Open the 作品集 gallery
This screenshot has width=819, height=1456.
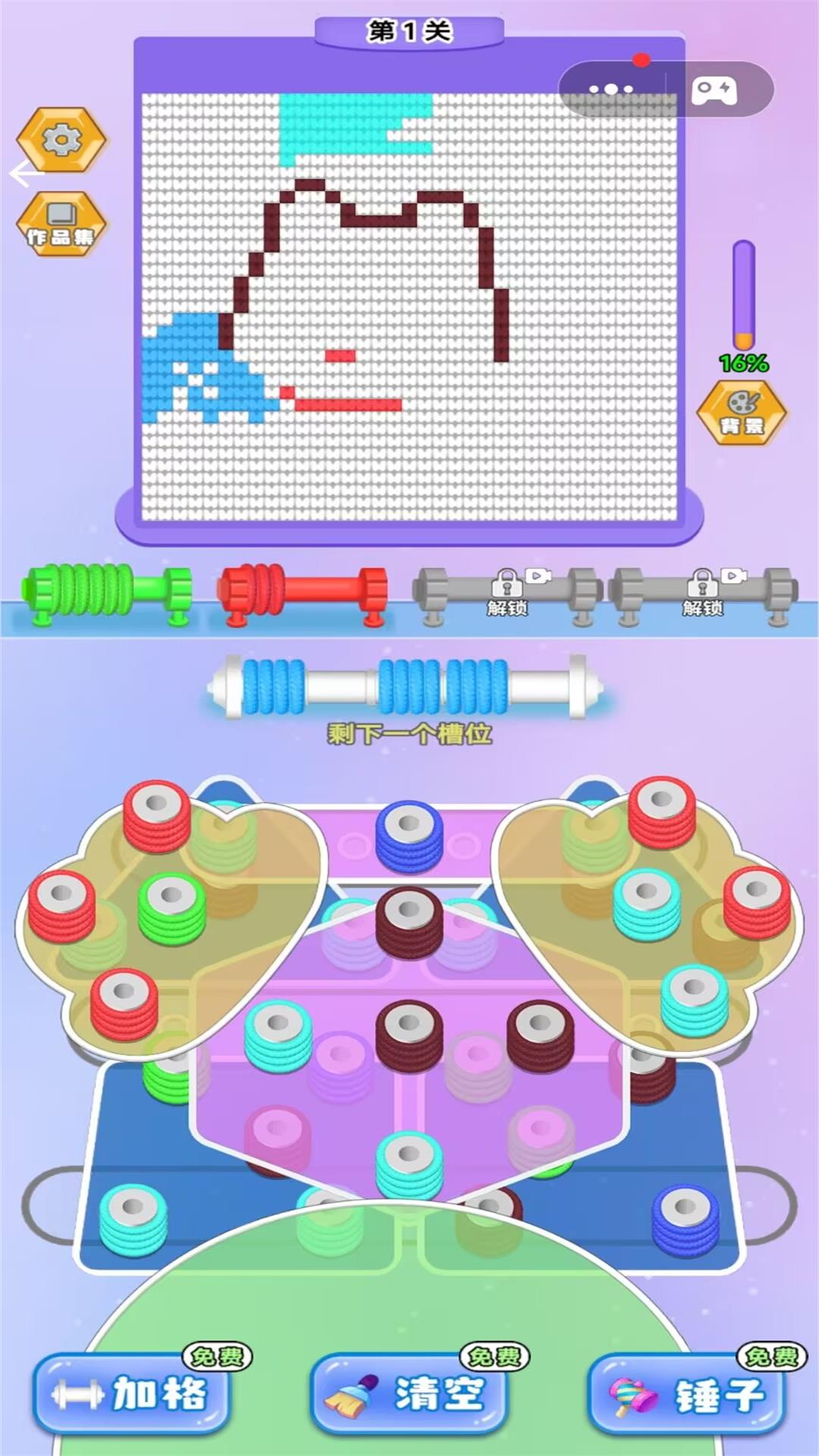pos(61,224)
